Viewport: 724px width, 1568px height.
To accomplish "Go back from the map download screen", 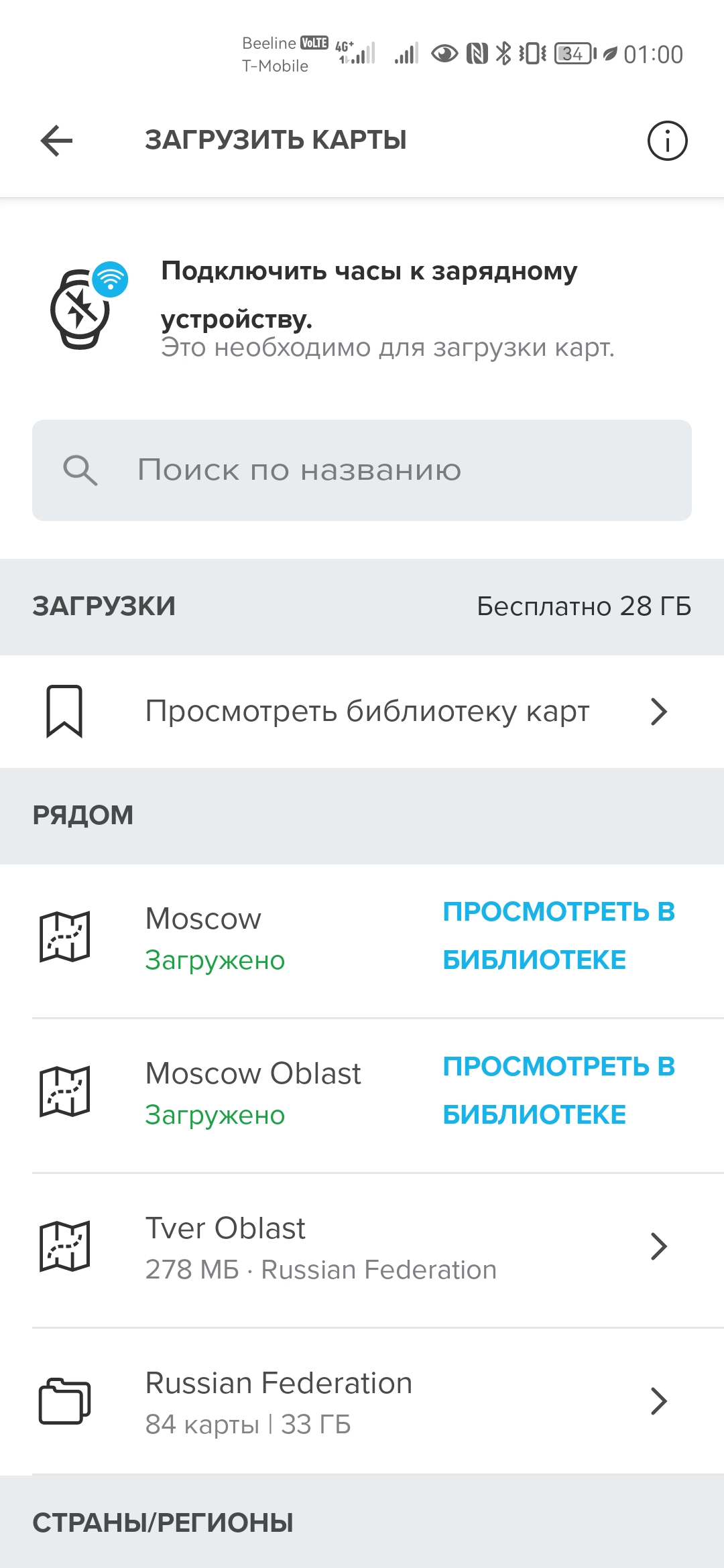I will click(x=57, y=141).
